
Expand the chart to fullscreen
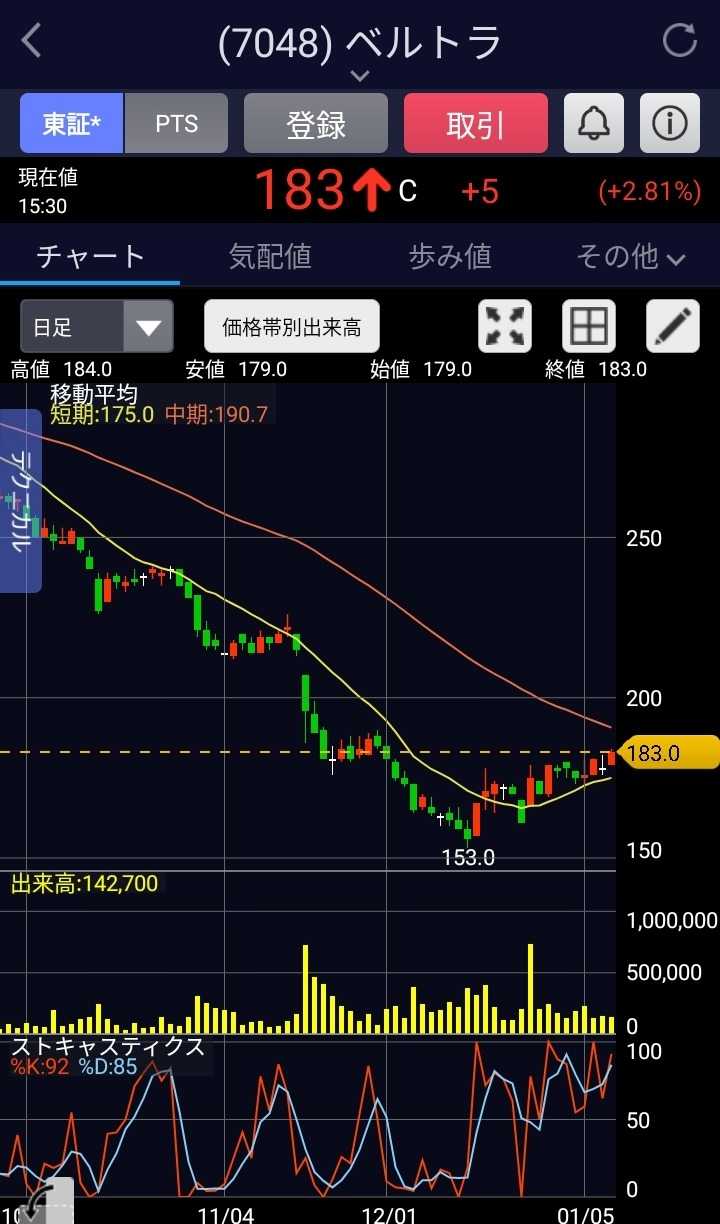[x=506, y=327]
